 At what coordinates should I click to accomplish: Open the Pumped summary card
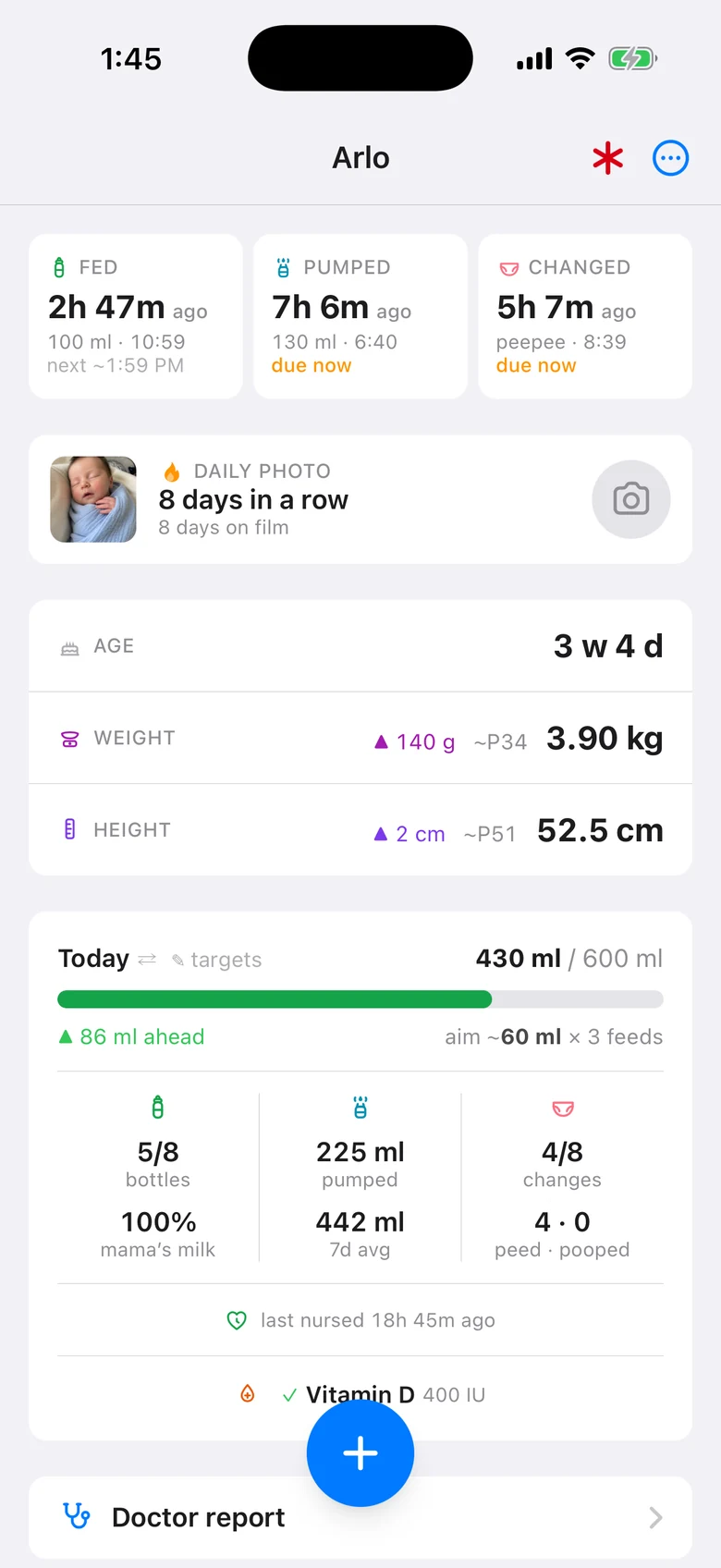coord(360,316)
